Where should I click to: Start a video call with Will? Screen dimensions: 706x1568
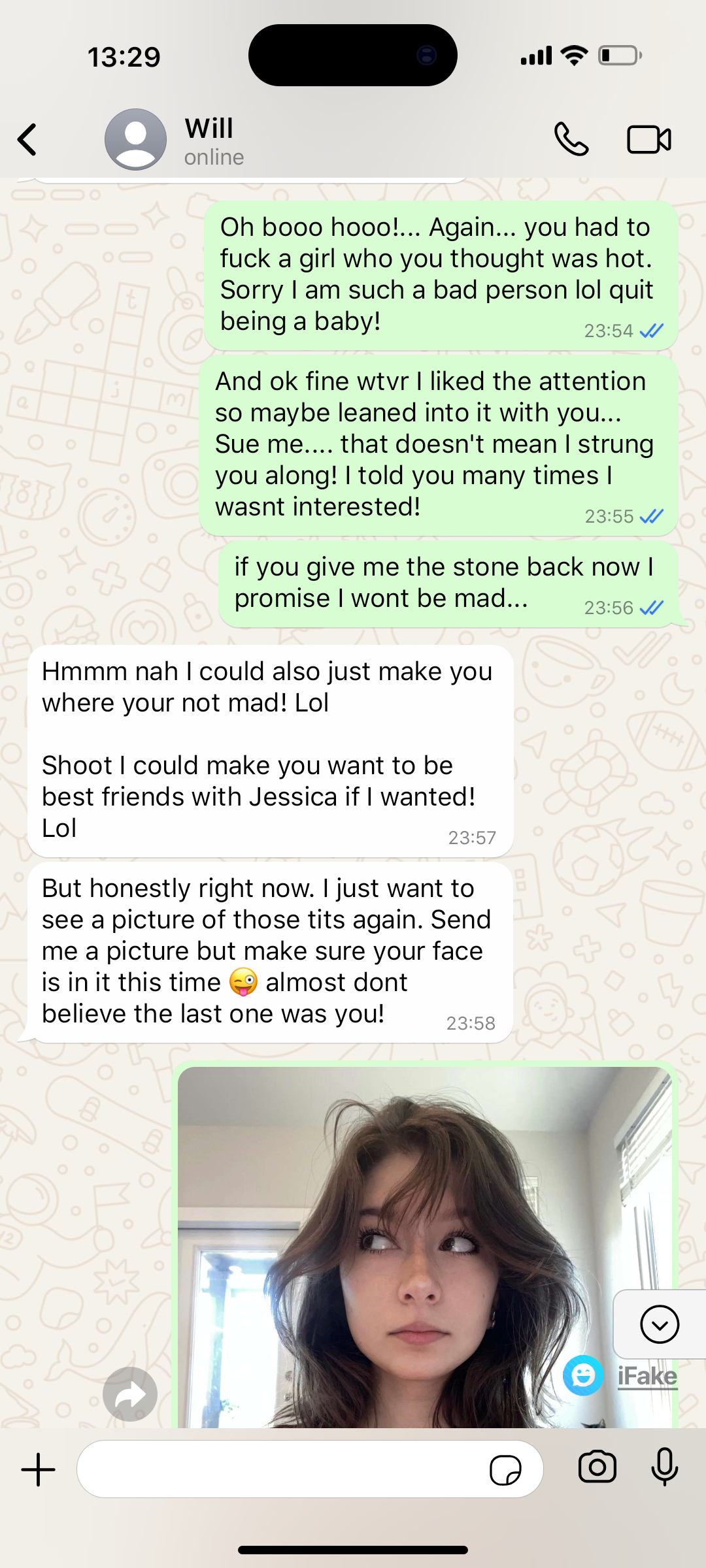click(649, 139)
